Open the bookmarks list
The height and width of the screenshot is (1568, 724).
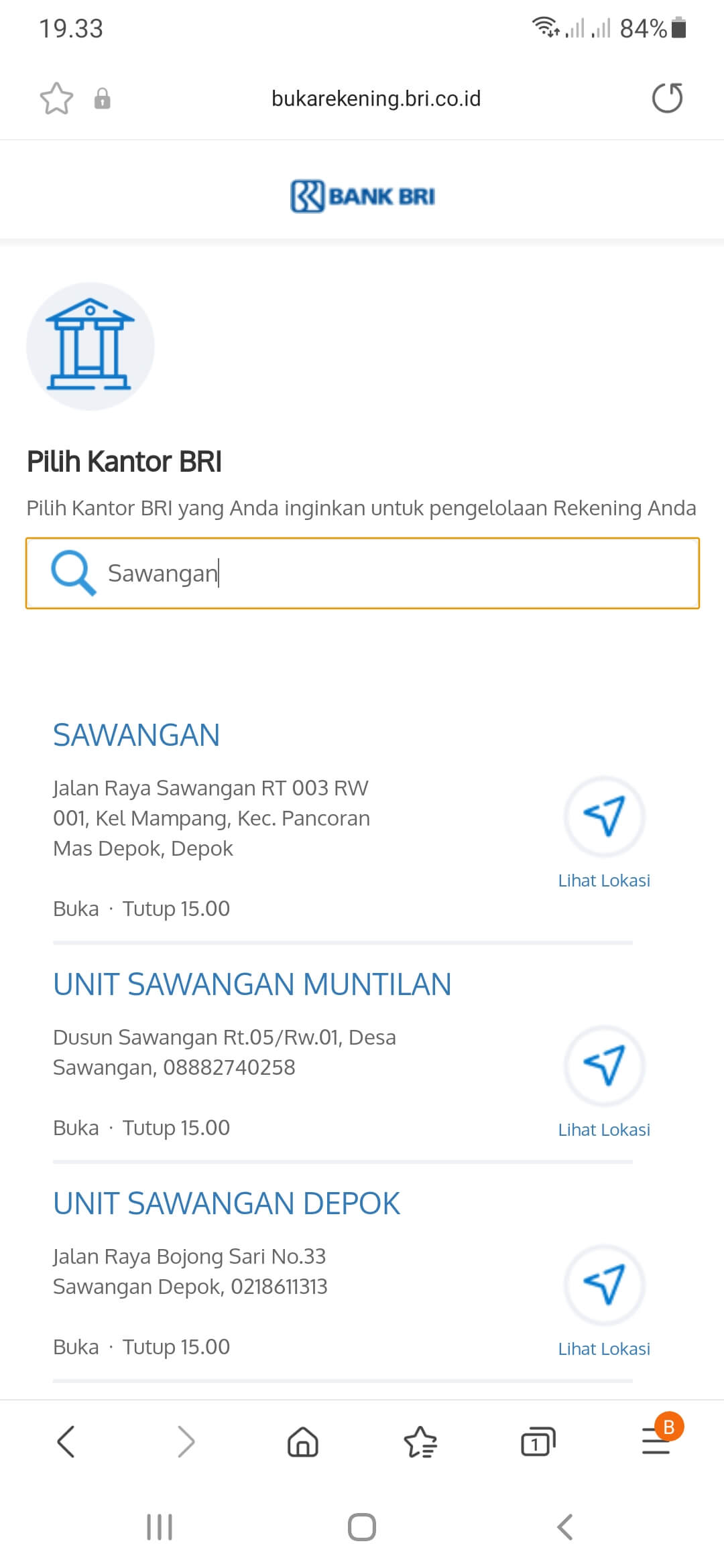pos(420,1441)
